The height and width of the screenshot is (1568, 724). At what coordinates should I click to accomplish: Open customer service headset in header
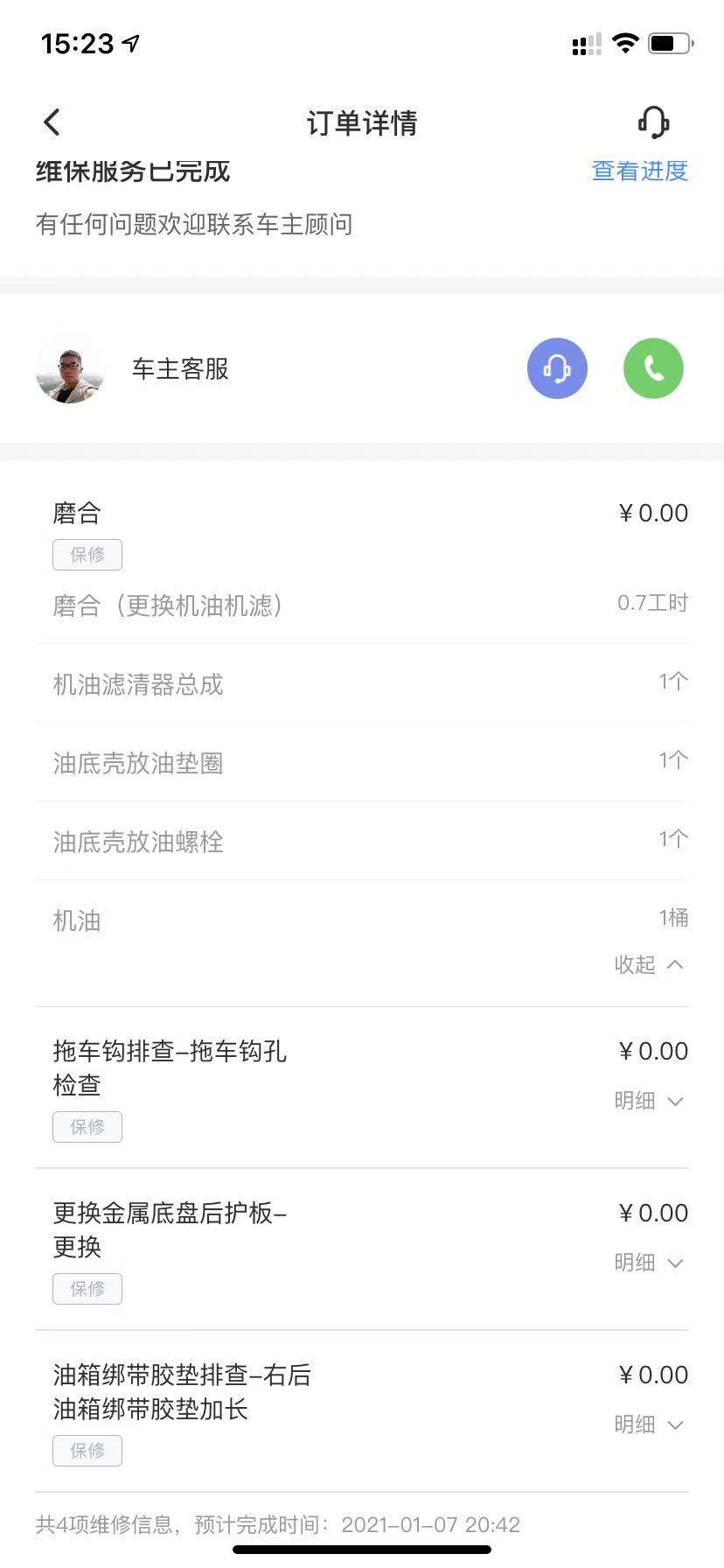(654, 122)
